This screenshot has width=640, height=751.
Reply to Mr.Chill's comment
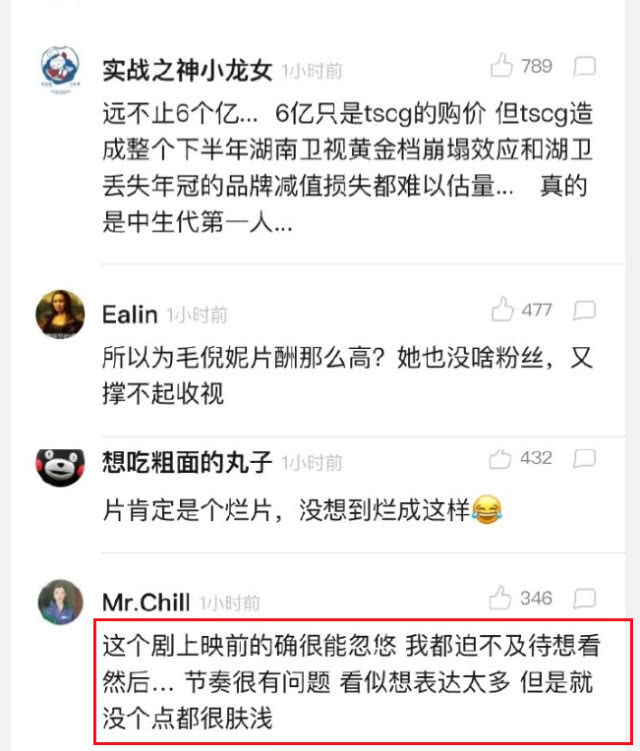pyautogui.click(x=586, y=600)
